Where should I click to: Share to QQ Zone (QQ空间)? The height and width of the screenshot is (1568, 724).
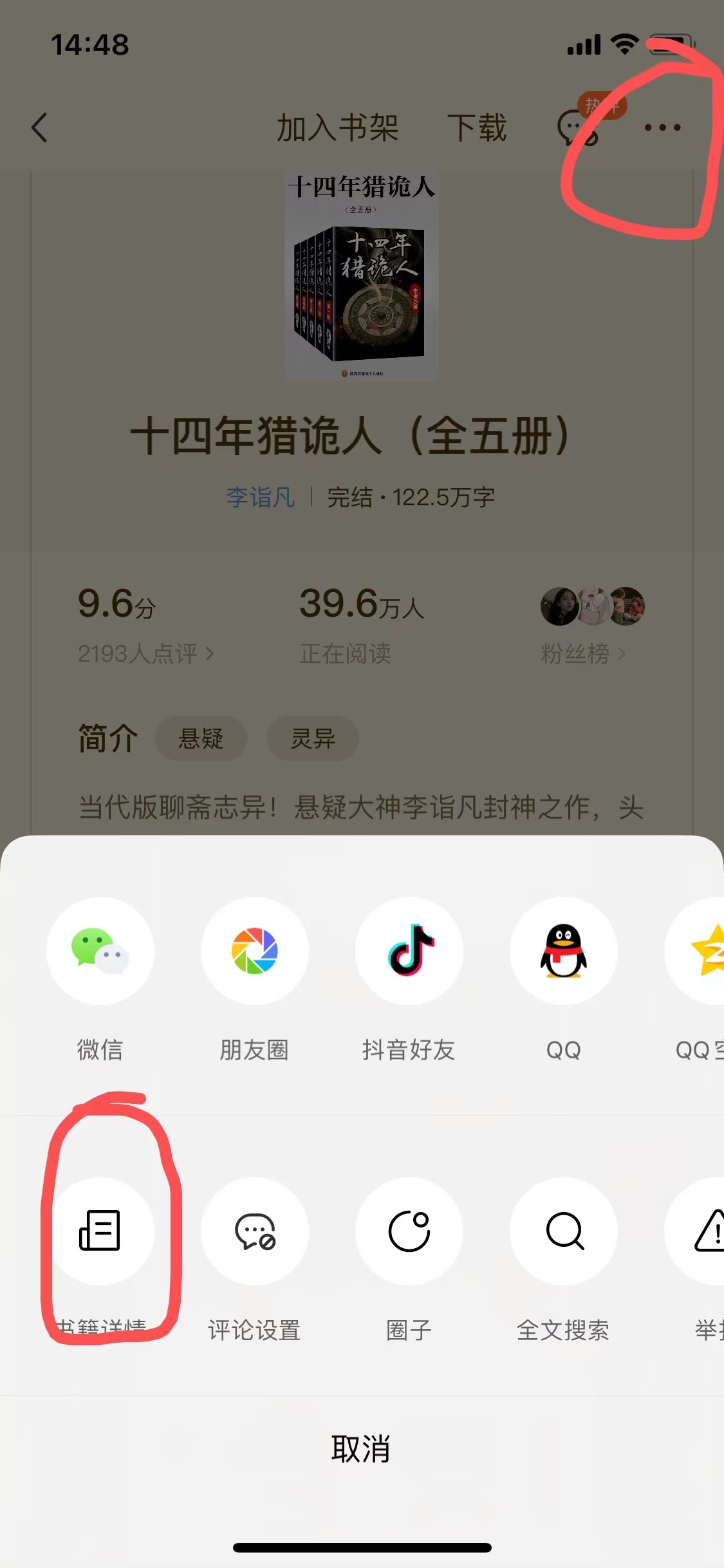pyautogui.click(x=701, y=951)
